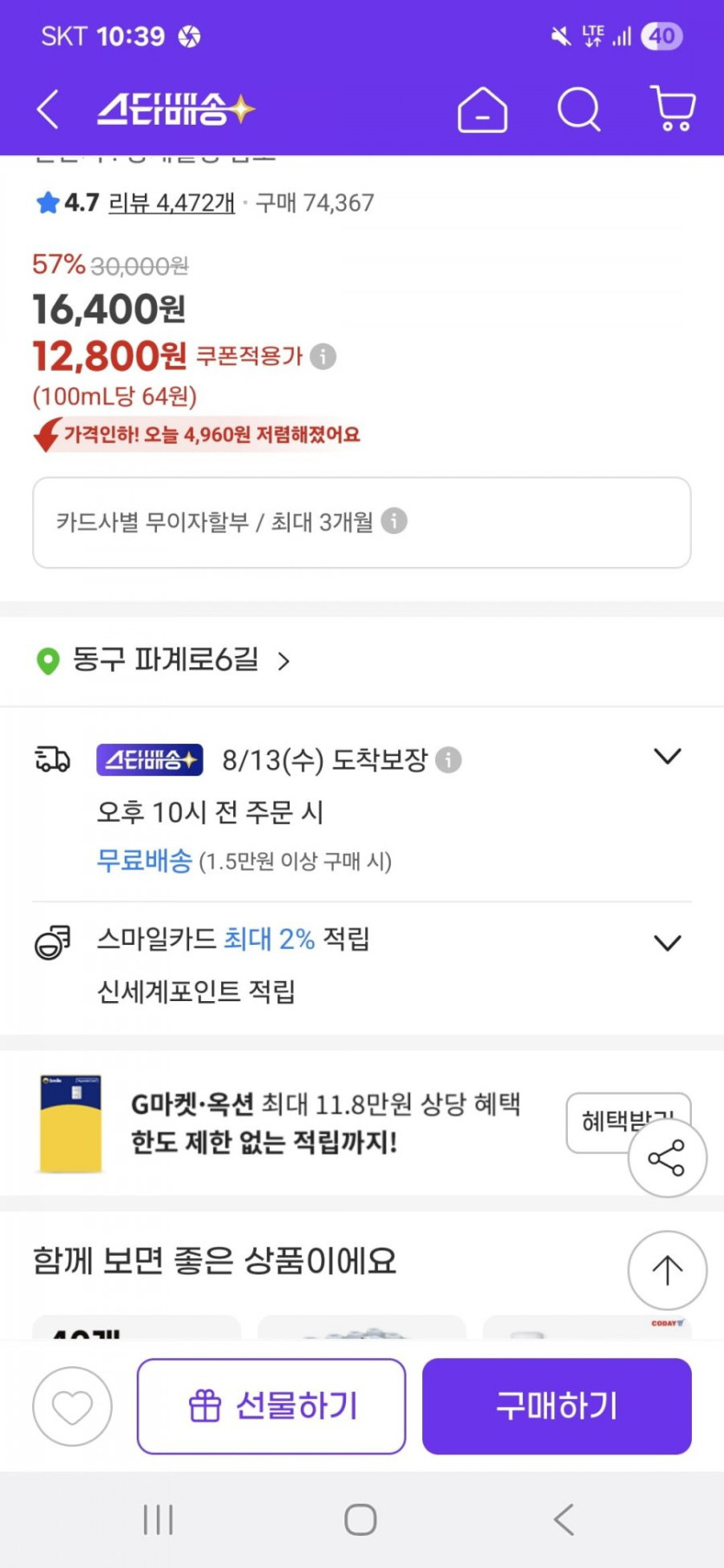The width and height of the screenshot is (724, 1568).
Task: Go back using the header arrow
Action: coord(49,110)
